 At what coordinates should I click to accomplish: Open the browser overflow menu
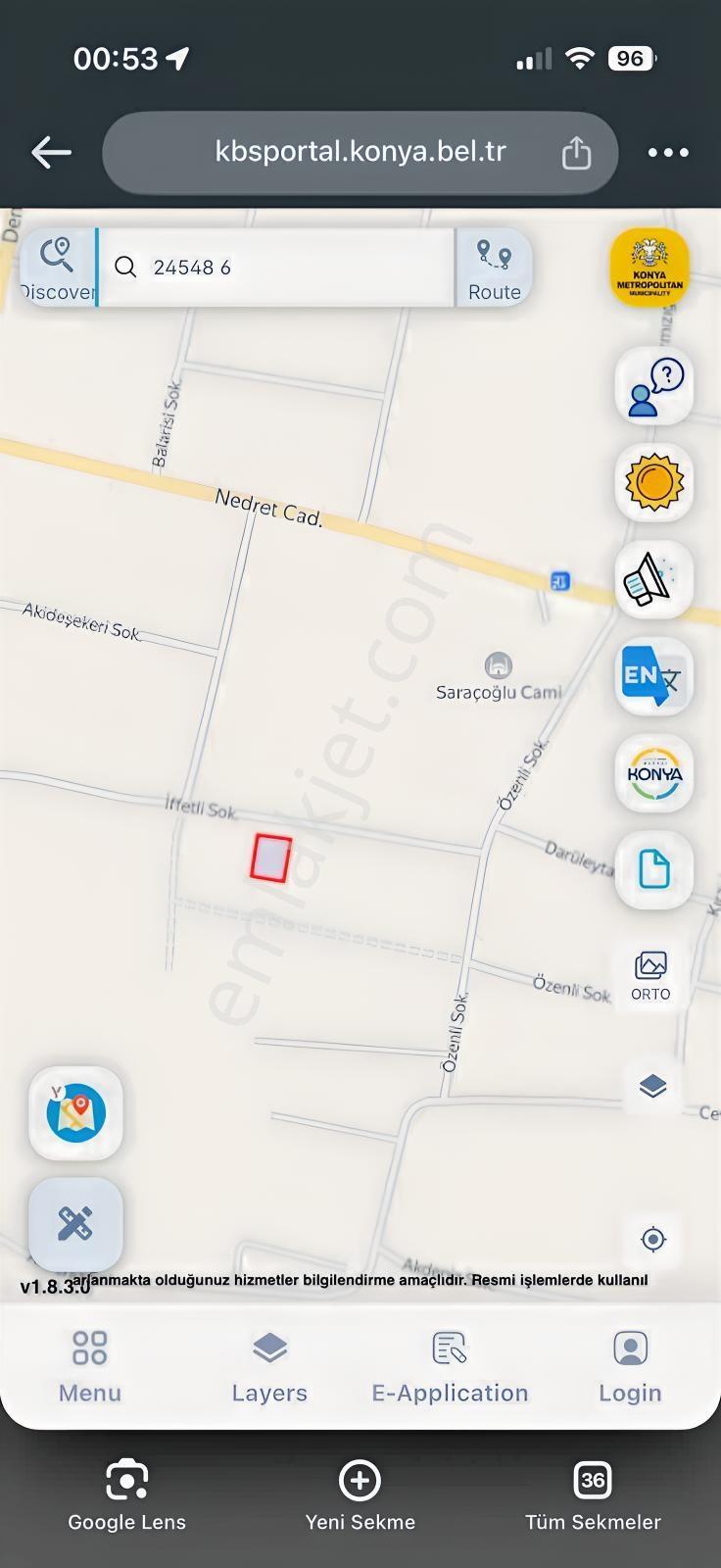[x=668, y=152]
